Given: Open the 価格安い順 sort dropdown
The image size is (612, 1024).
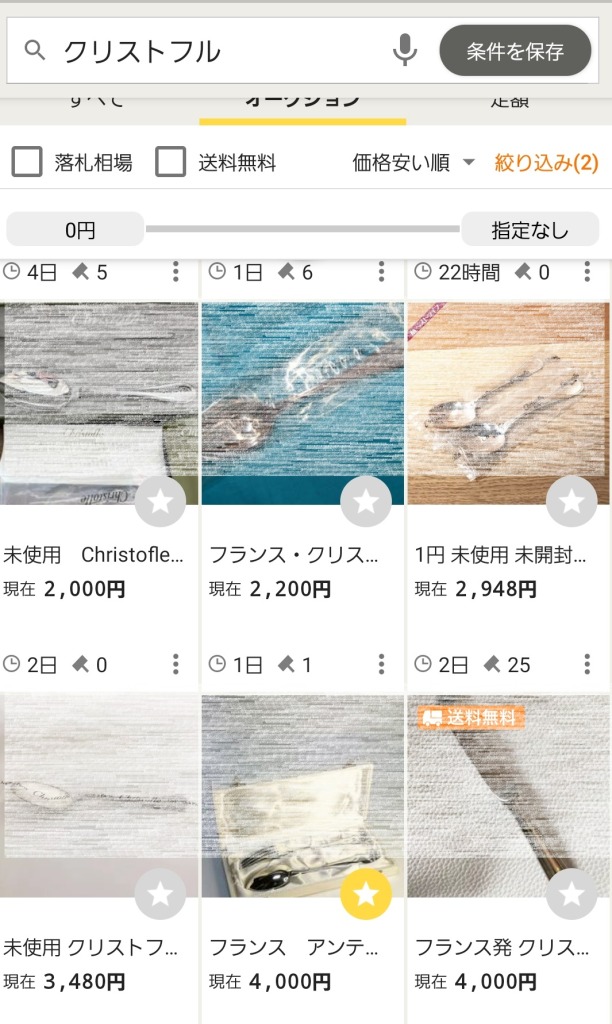Looking at the screenshot, I should click(x=413, y=163).
